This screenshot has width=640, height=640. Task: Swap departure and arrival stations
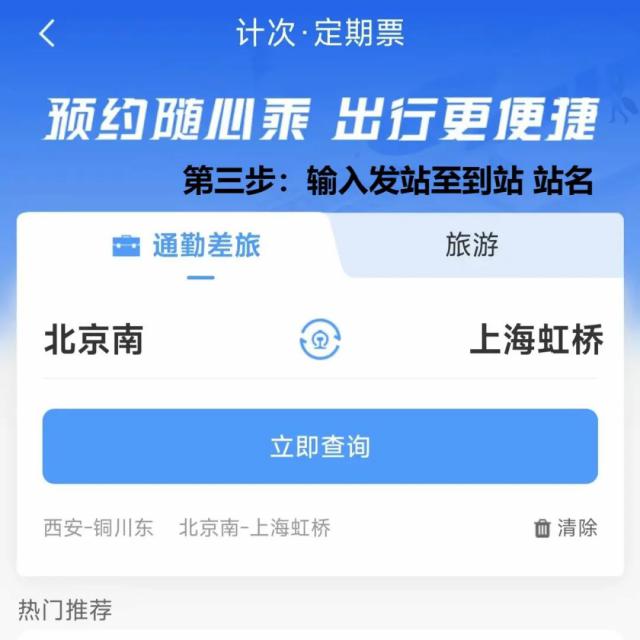tap(320, 340)
